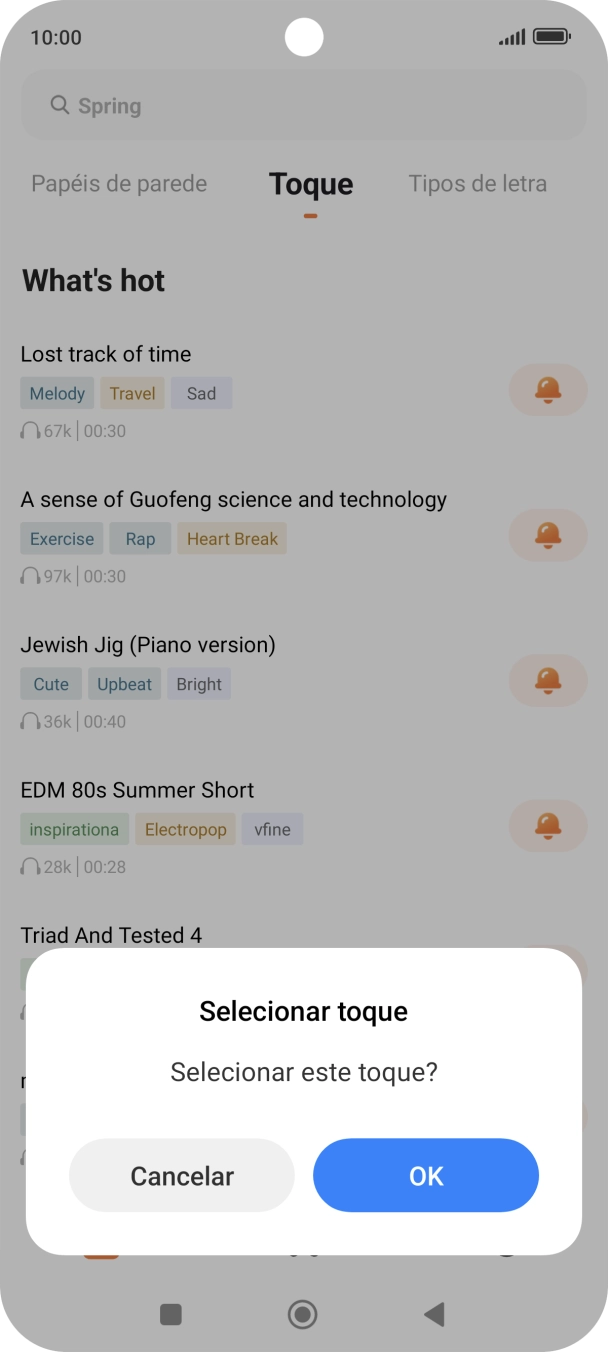Confirm the ringtone with OK

(x=426, y=1175)
